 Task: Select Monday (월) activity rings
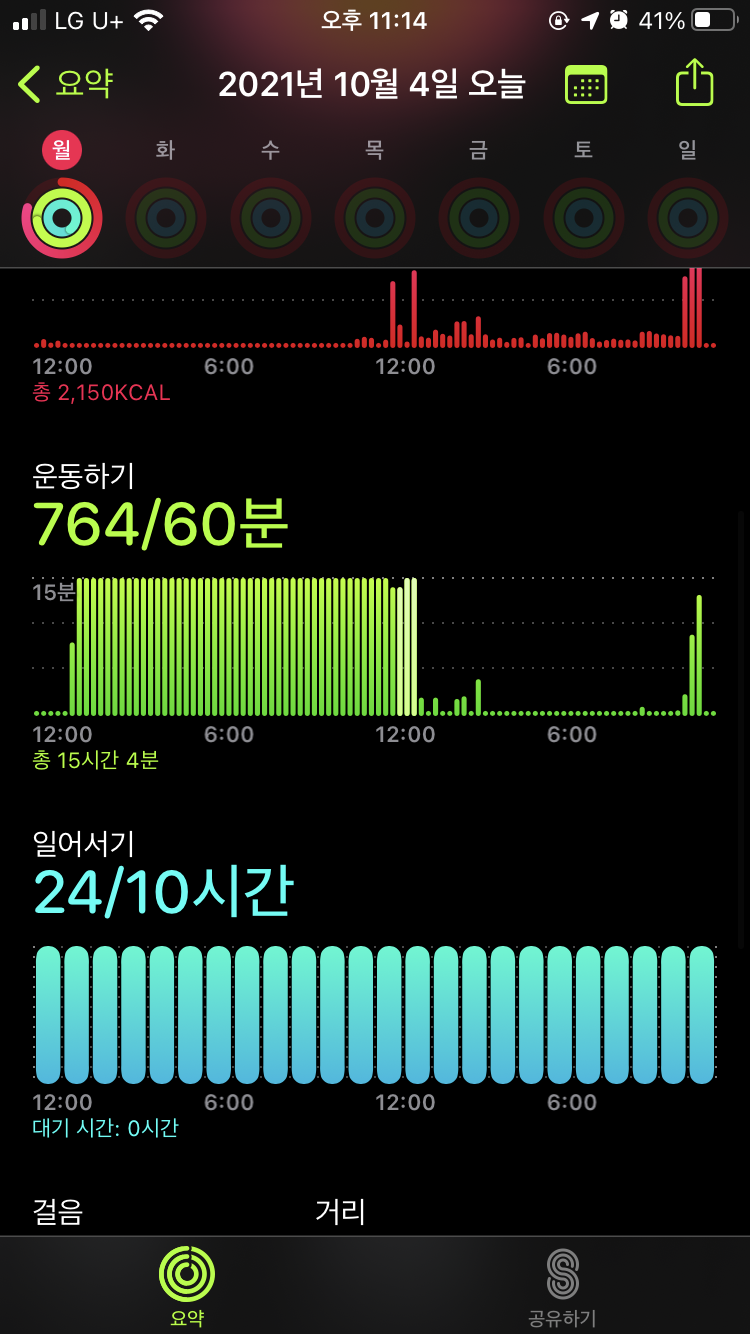62,216
